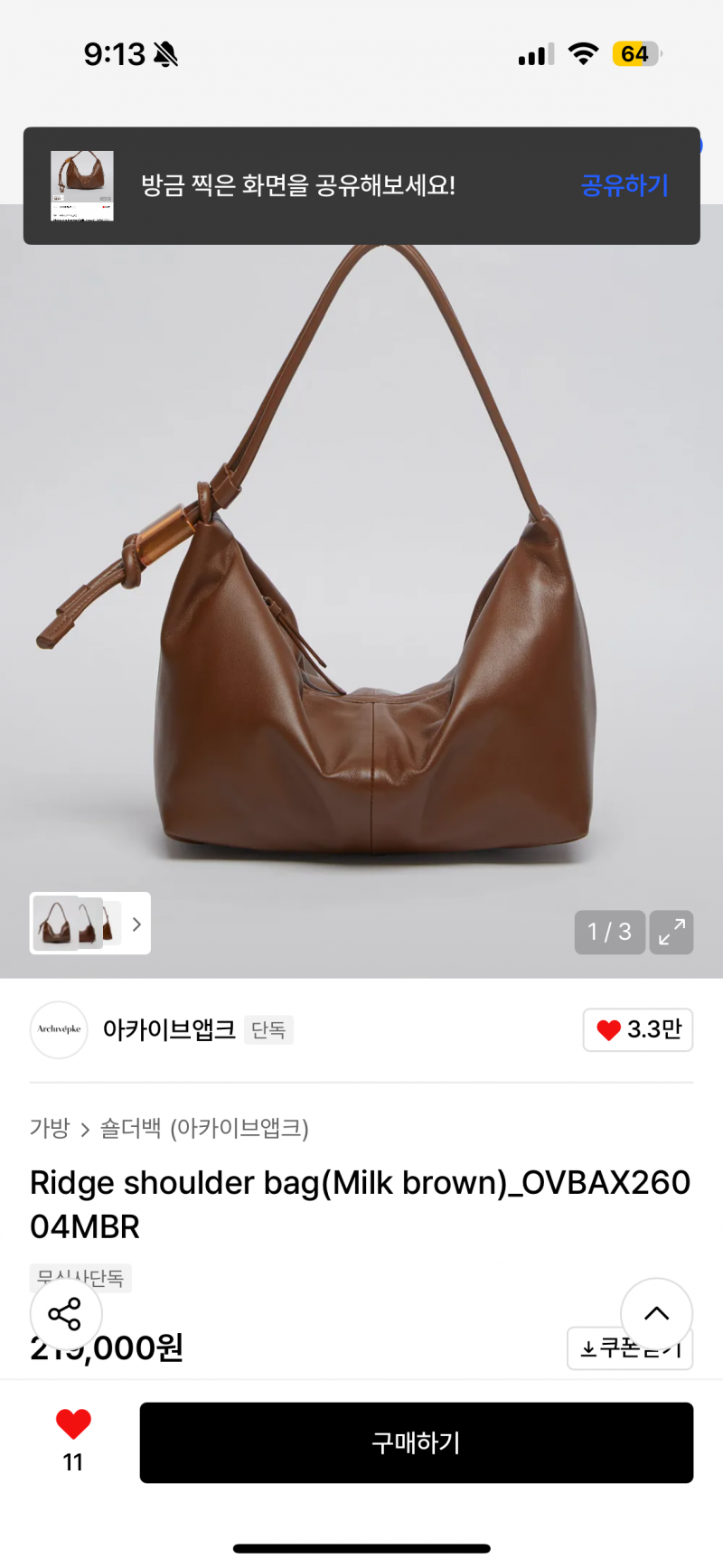Tap the 무신사단독 exclusive badge
This screenshot has height=1568, width=723.
coord(80,1278)
